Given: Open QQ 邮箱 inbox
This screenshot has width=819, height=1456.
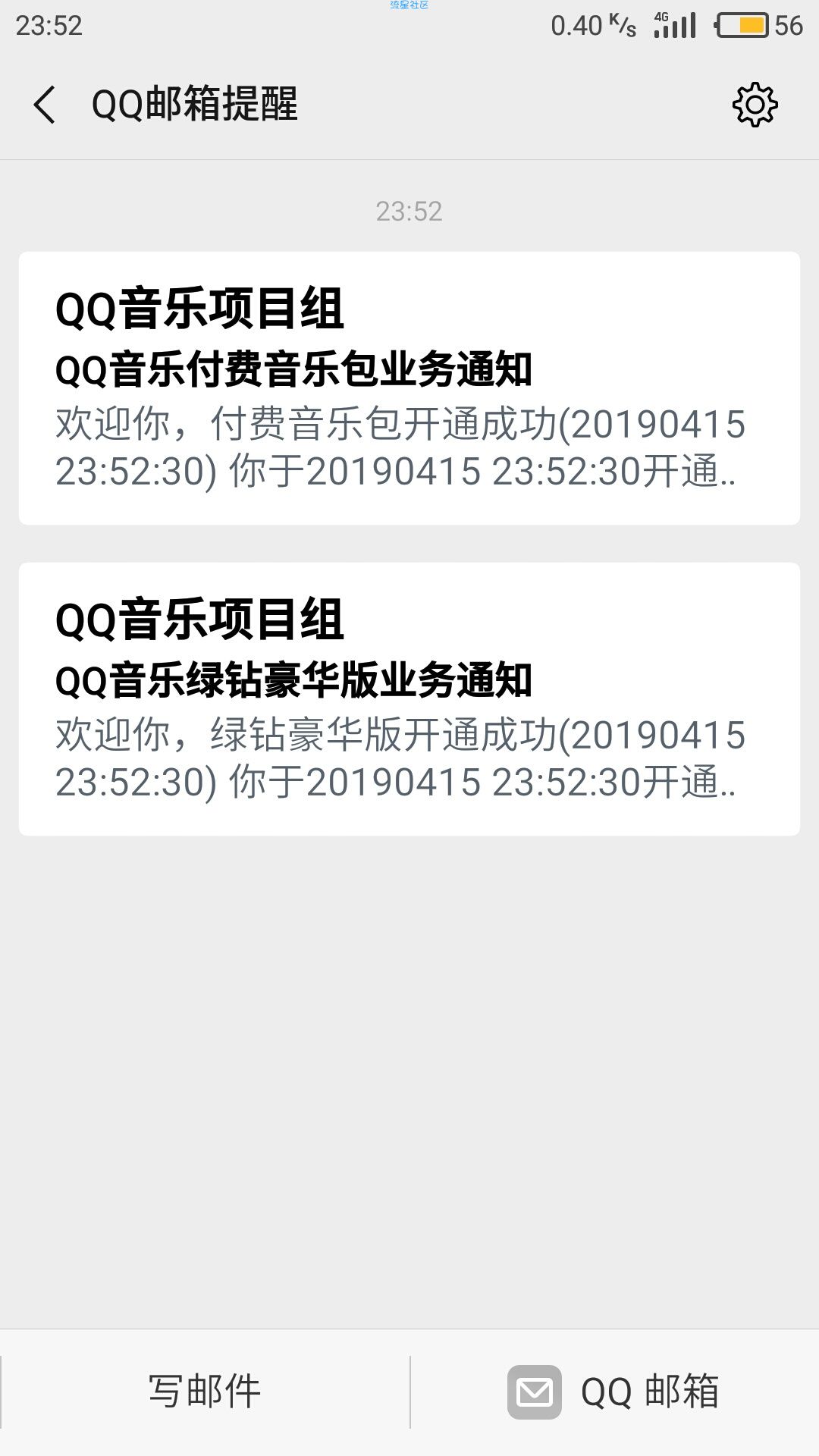Looking at the screenshot, I should tap(614, 1392).
